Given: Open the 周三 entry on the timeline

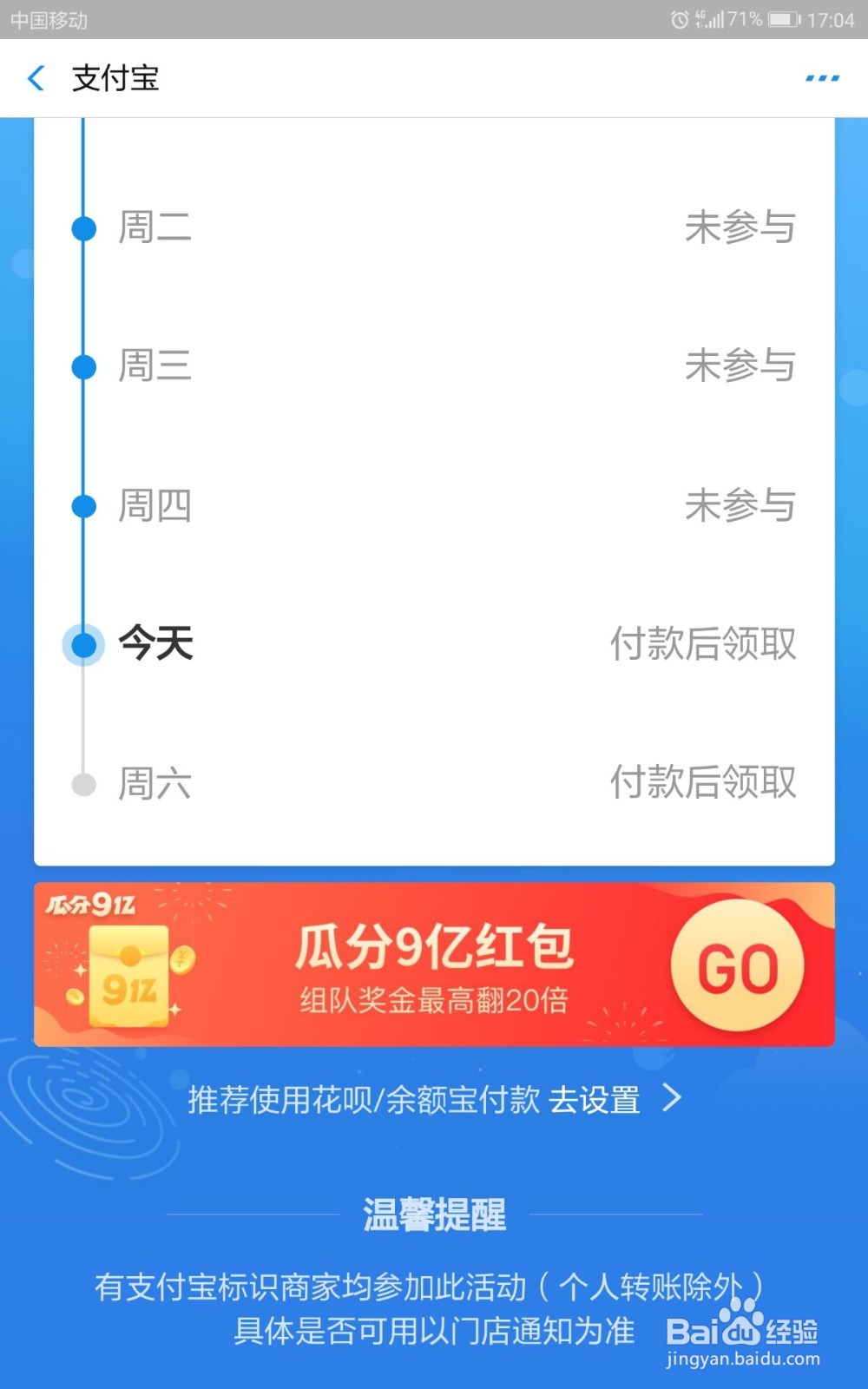Looking at the screenshot, I should click(155, 365).
